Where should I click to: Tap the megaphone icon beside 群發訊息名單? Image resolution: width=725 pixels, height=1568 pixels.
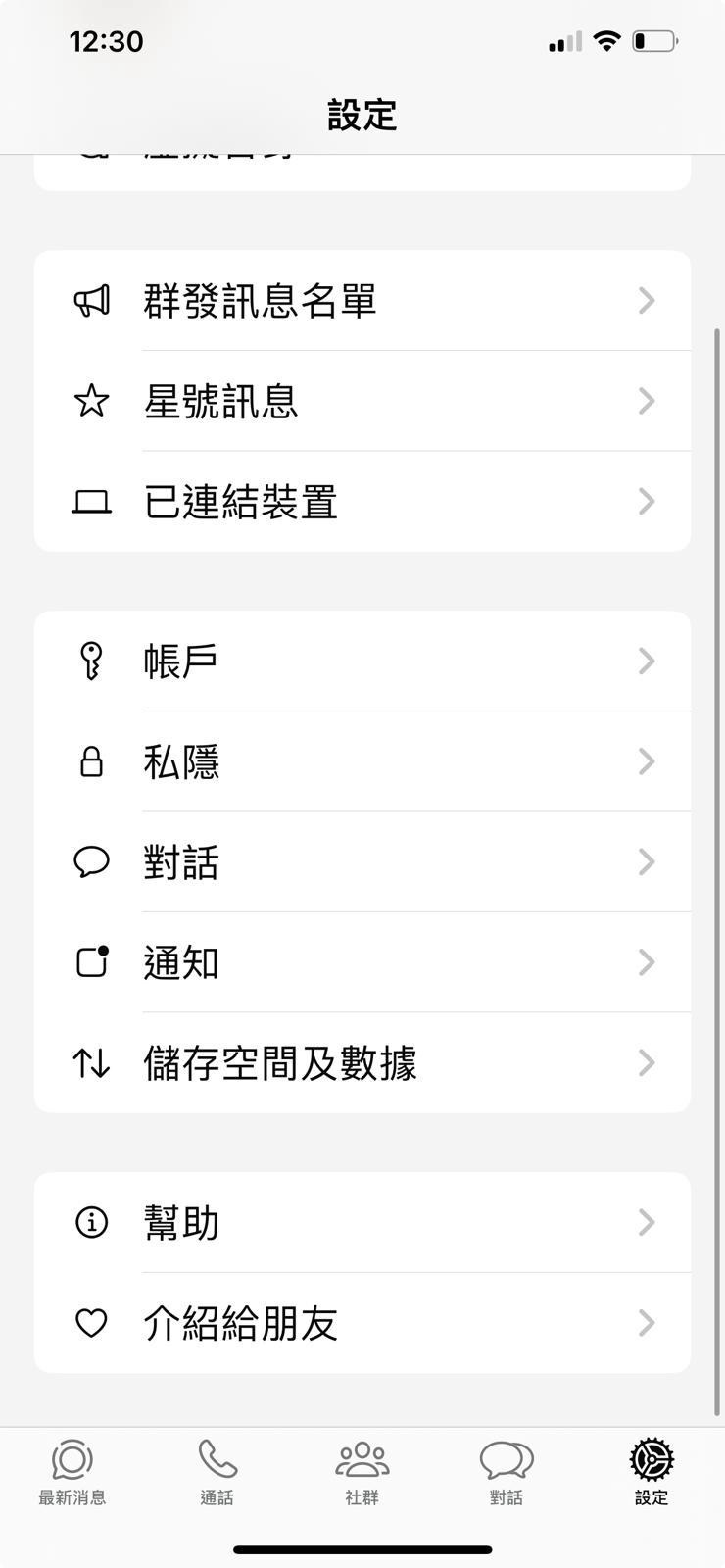pyautogui.click(x=92, y=300)
